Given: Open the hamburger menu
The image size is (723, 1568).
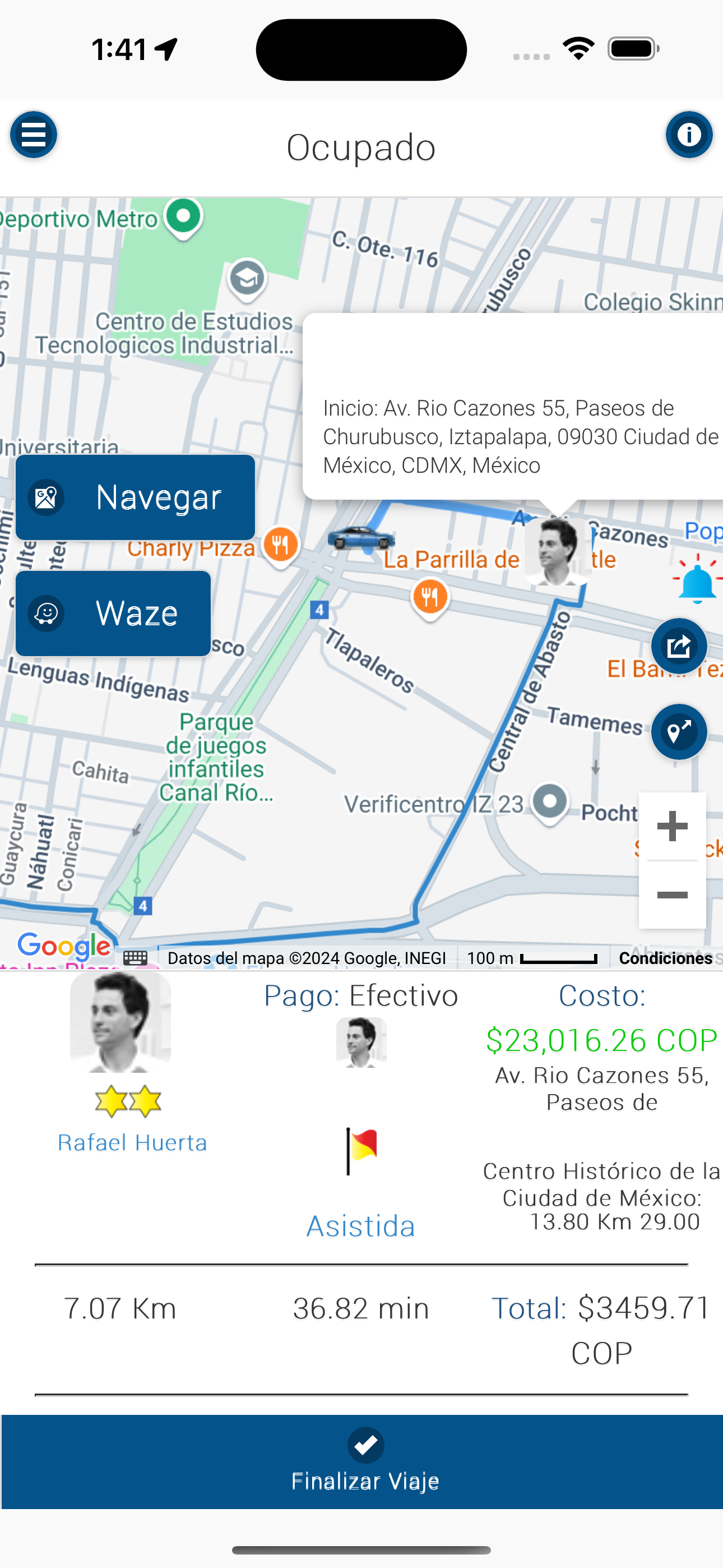Looking at the screenshot, I should 34,135.
